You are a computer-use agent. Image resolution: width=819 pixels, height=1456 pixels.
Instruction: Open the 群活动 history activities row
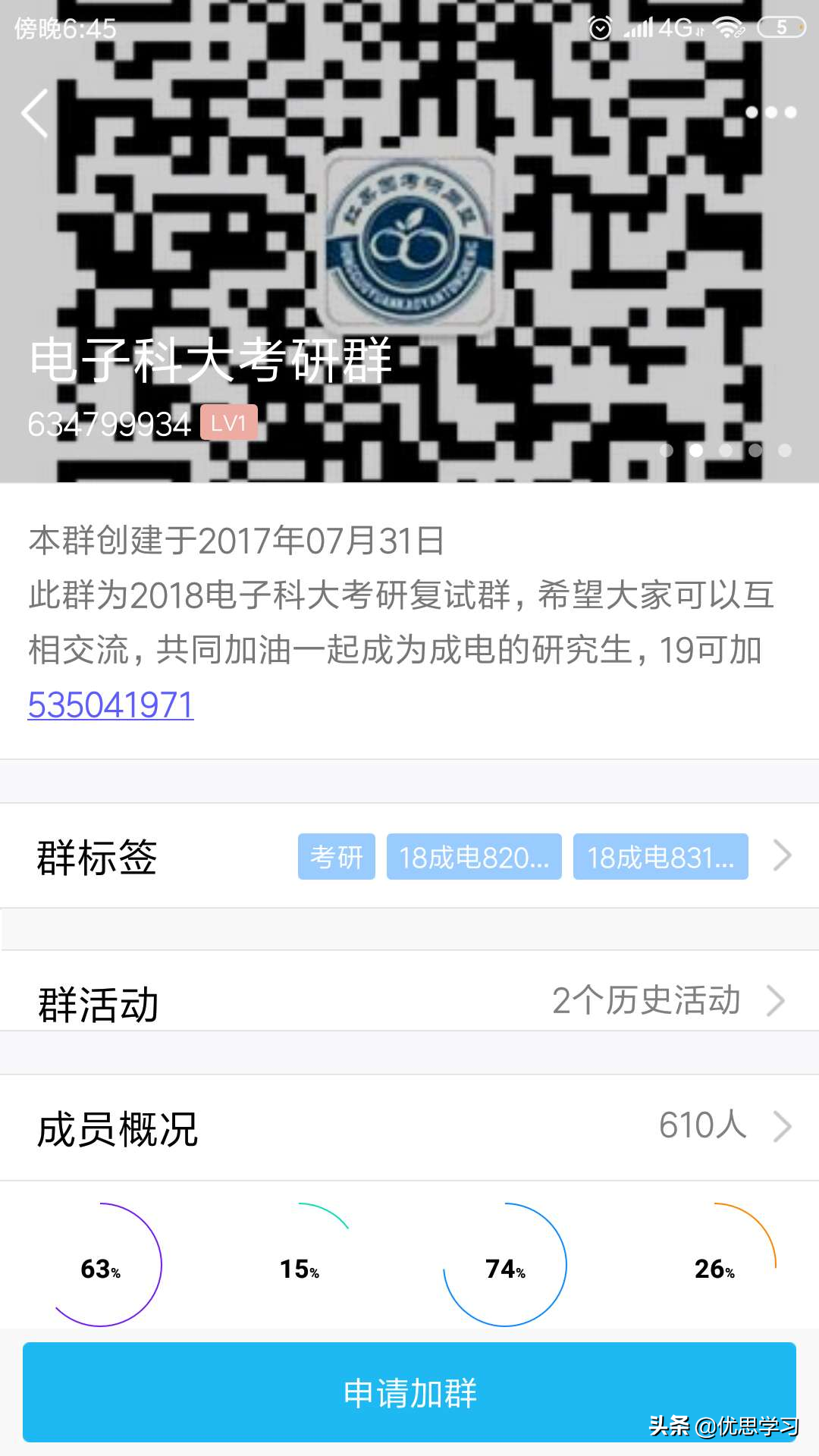pyautogui.click(x=409, y=1001)
